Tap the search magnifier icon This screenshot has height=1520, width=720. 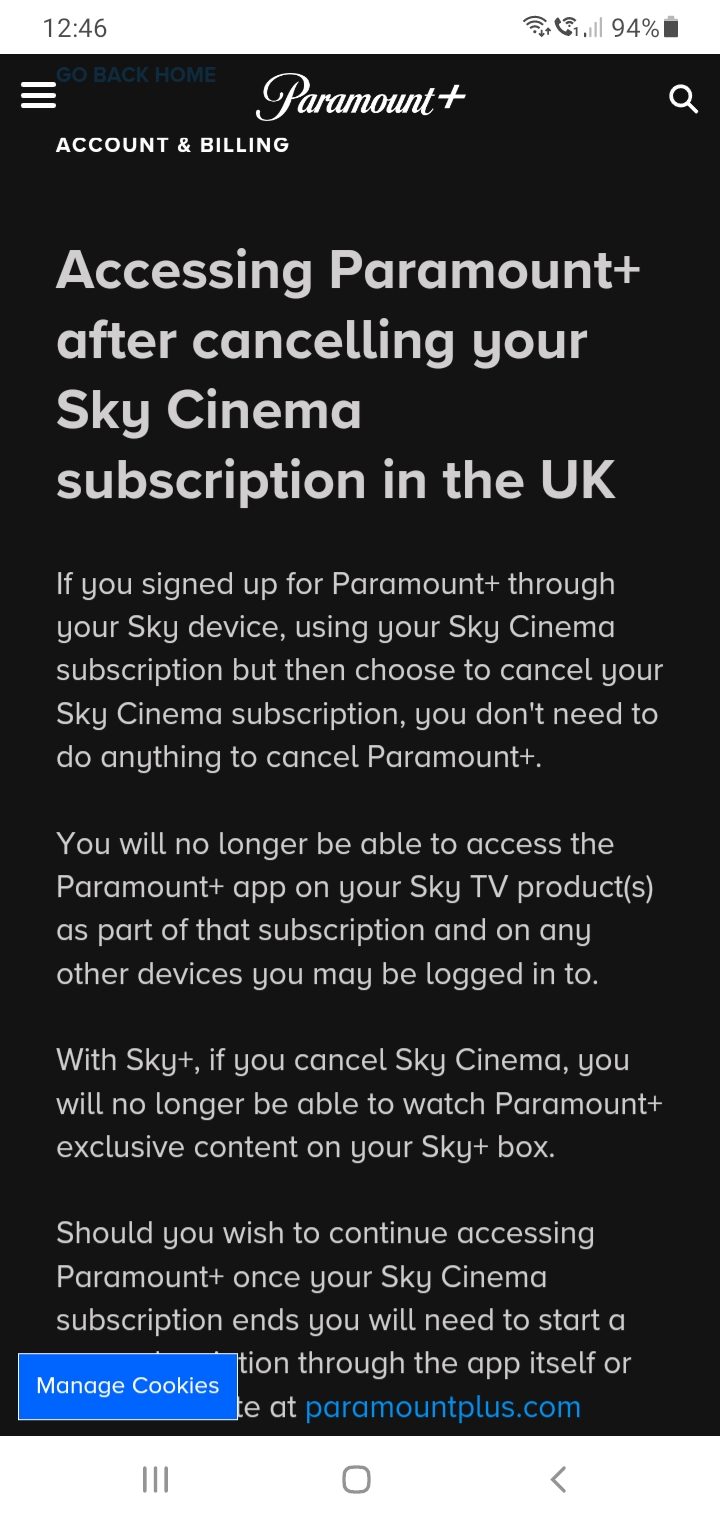tap(683, 99)
